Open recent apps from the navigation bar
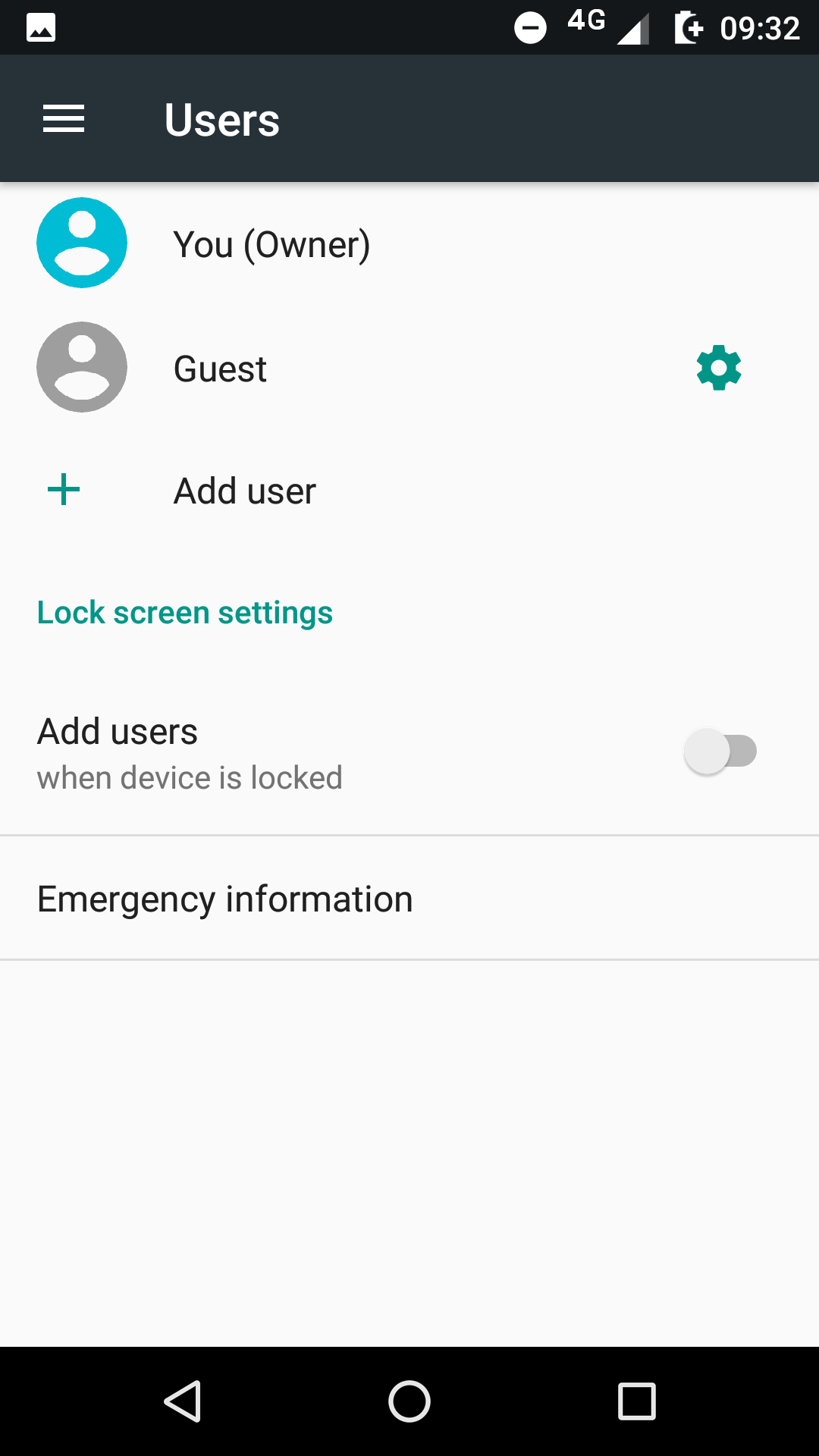The image size is (819, 1456). click(637, 1401)
